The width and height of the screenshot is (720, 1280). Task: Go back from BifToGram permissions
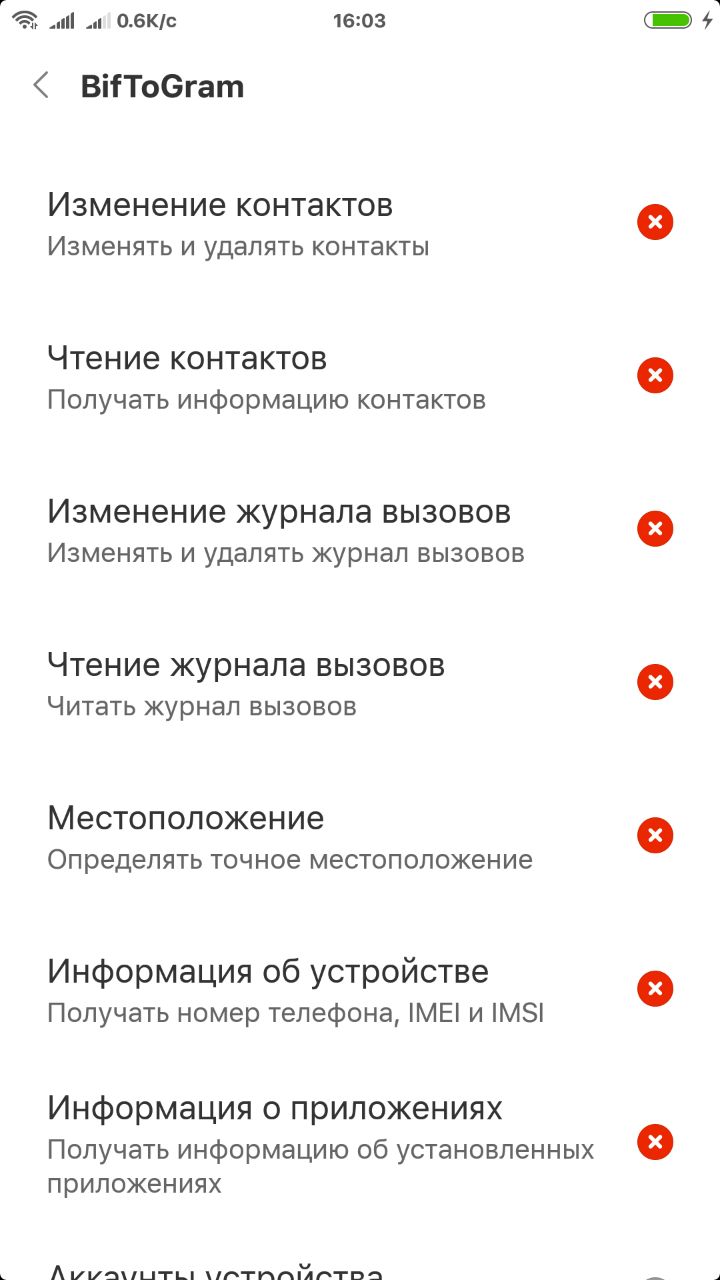(41, 86)
